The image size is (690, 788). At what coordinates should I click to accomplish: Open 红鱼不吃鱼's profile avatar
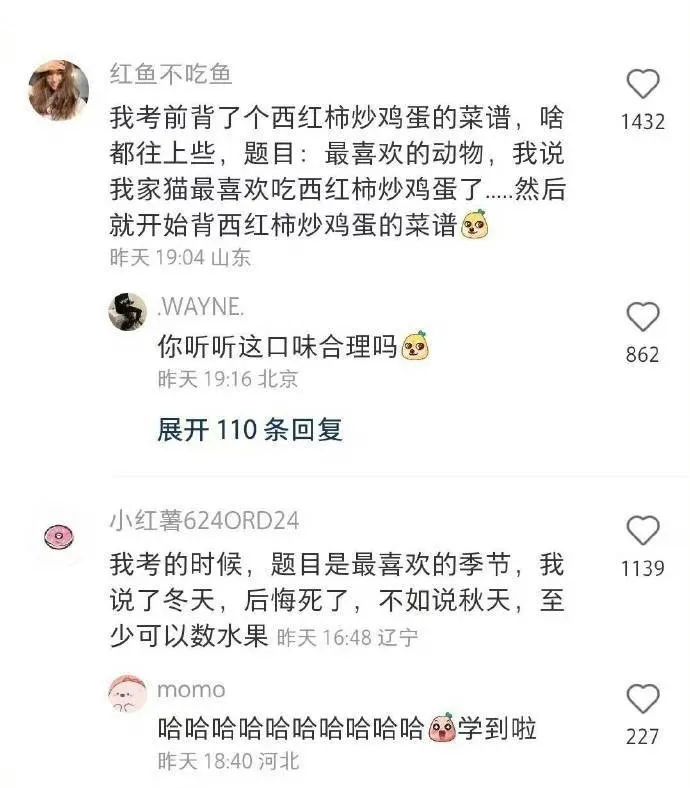[x=58, y=90]
